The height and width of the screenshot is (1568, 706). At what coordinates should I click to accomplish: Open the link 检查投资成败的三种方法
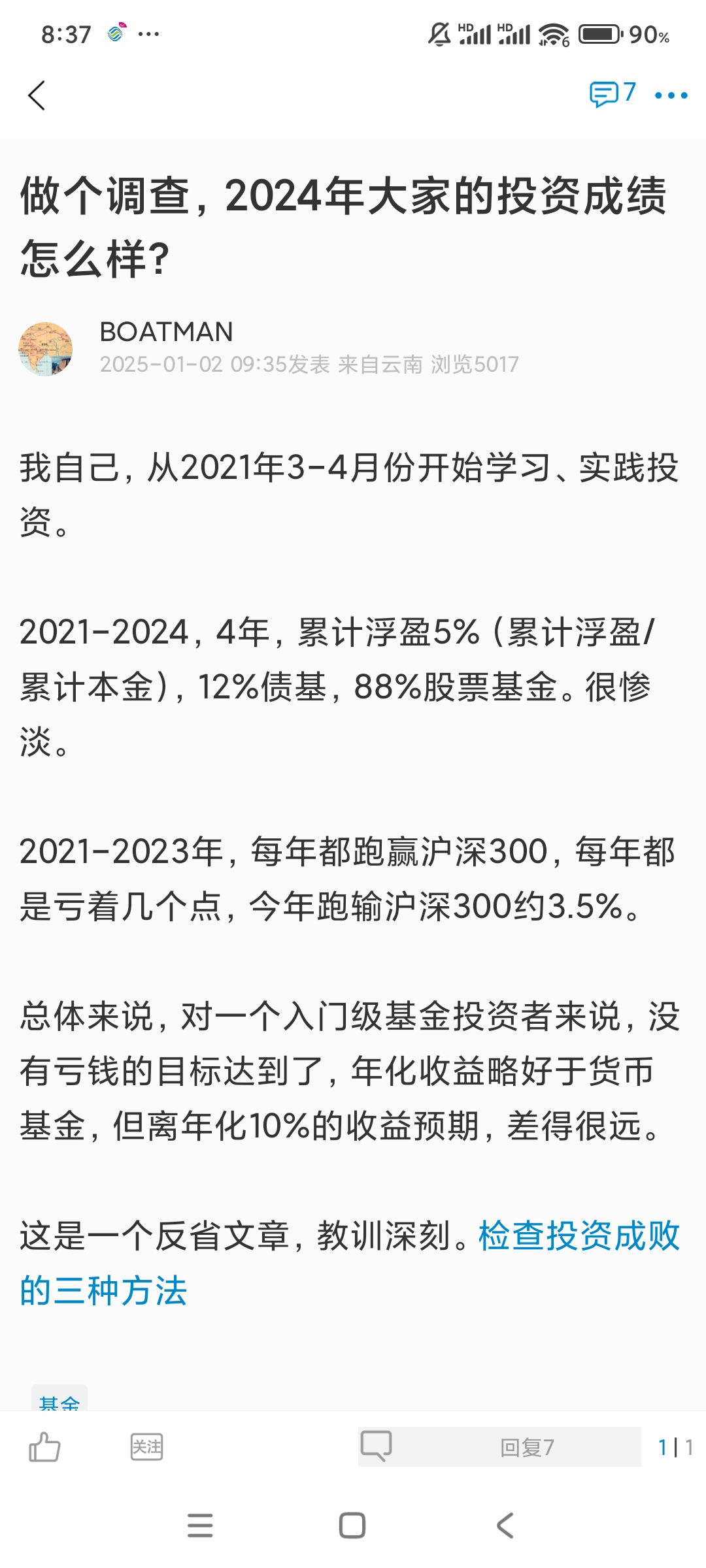[578, 1236]
